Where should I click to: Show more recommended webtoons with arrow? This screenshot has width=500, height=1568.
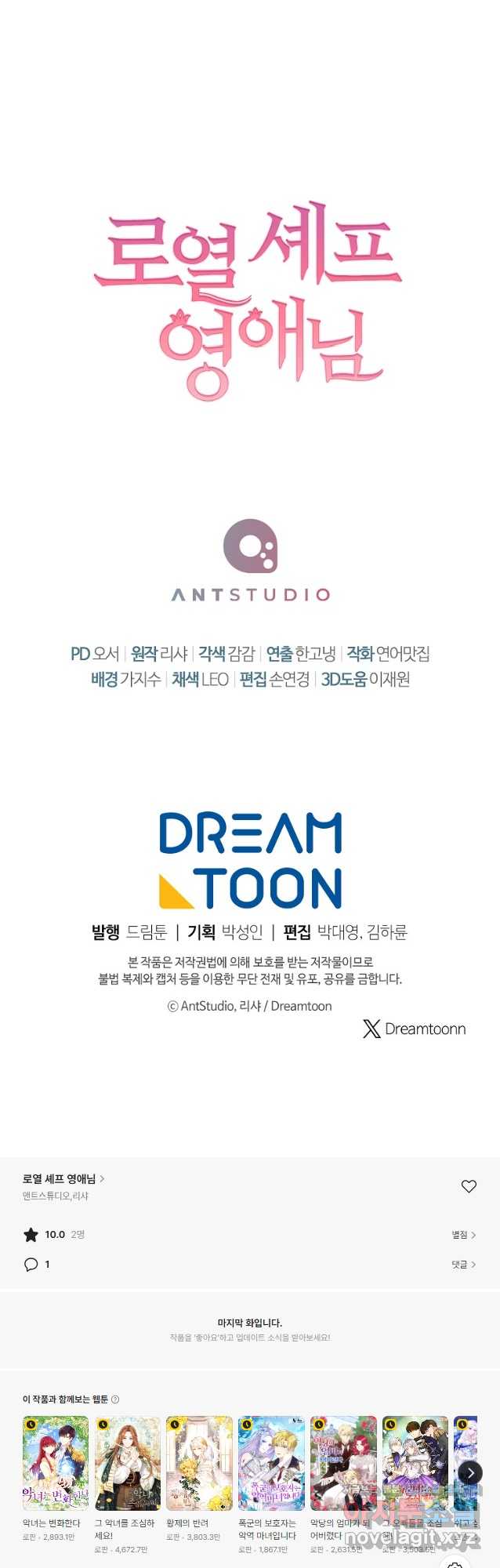(469, 1472)
